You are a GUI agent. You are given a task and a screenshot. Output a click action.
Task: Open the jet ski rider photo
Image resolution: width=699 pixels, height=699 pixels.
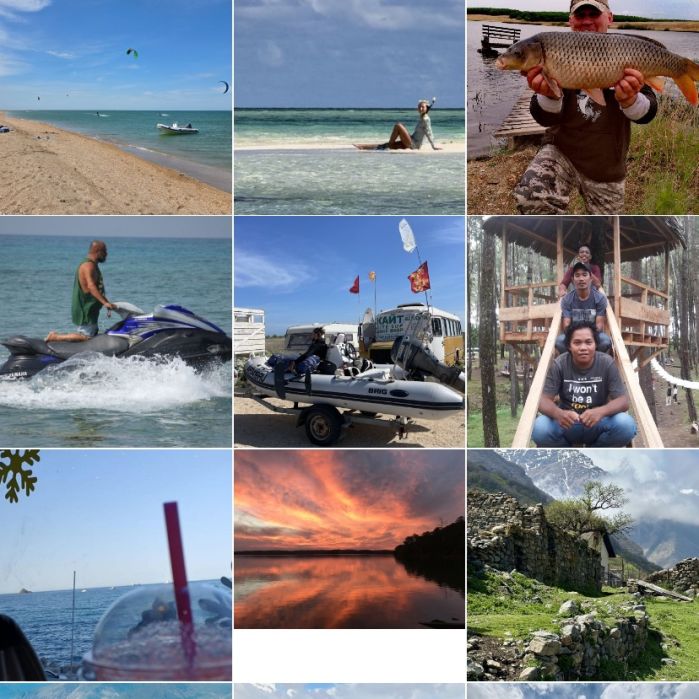click(x=115, y=332)
